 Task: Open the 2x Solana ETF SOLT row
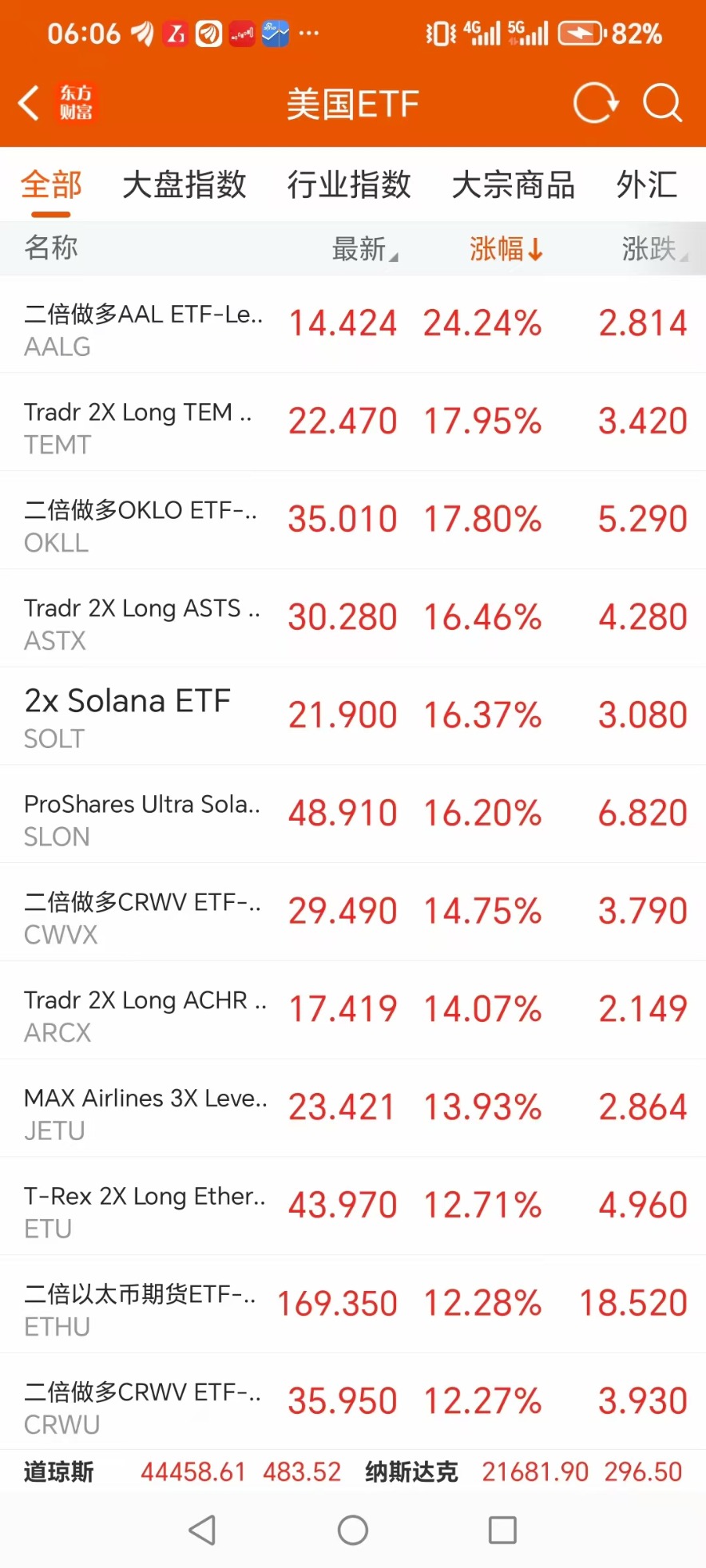(353, 717)
